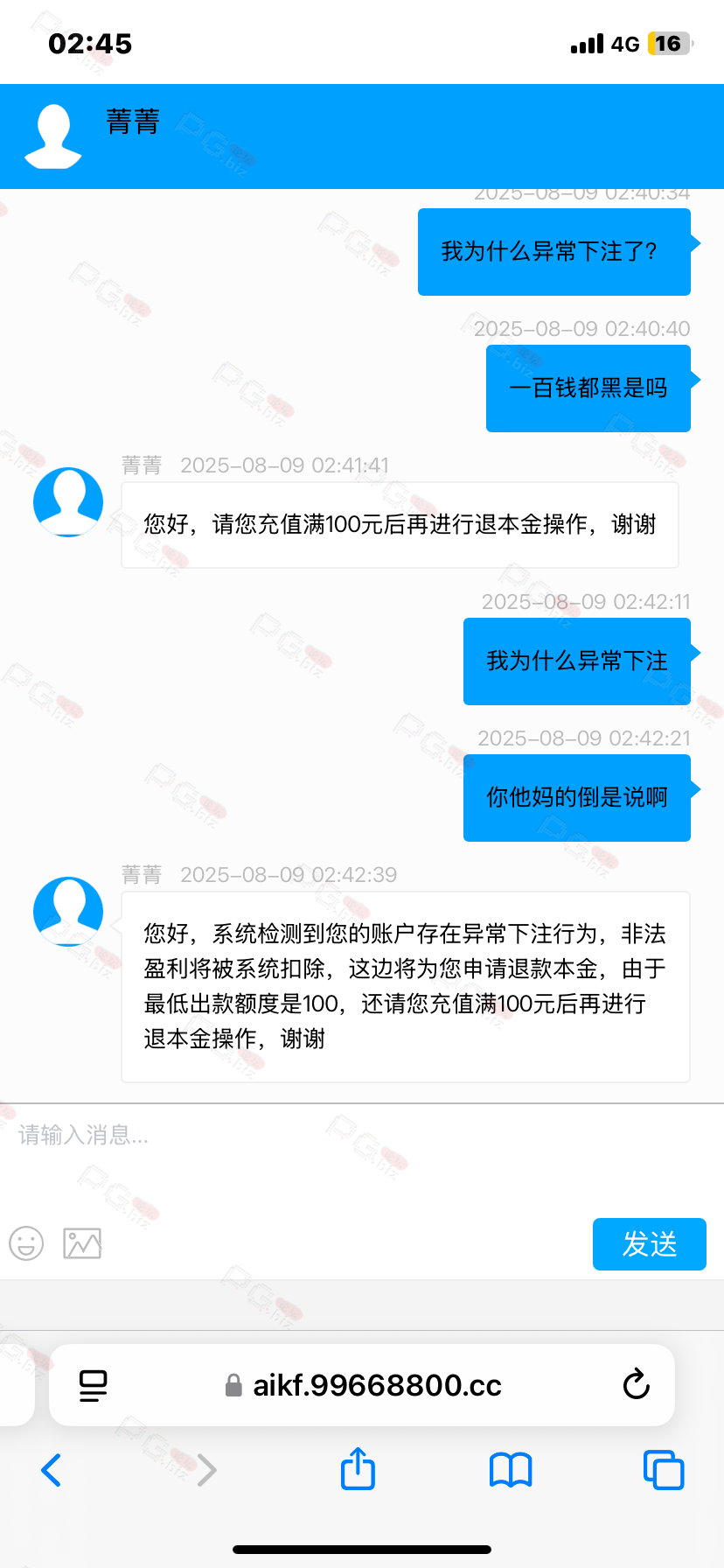Share this page

358,1468
